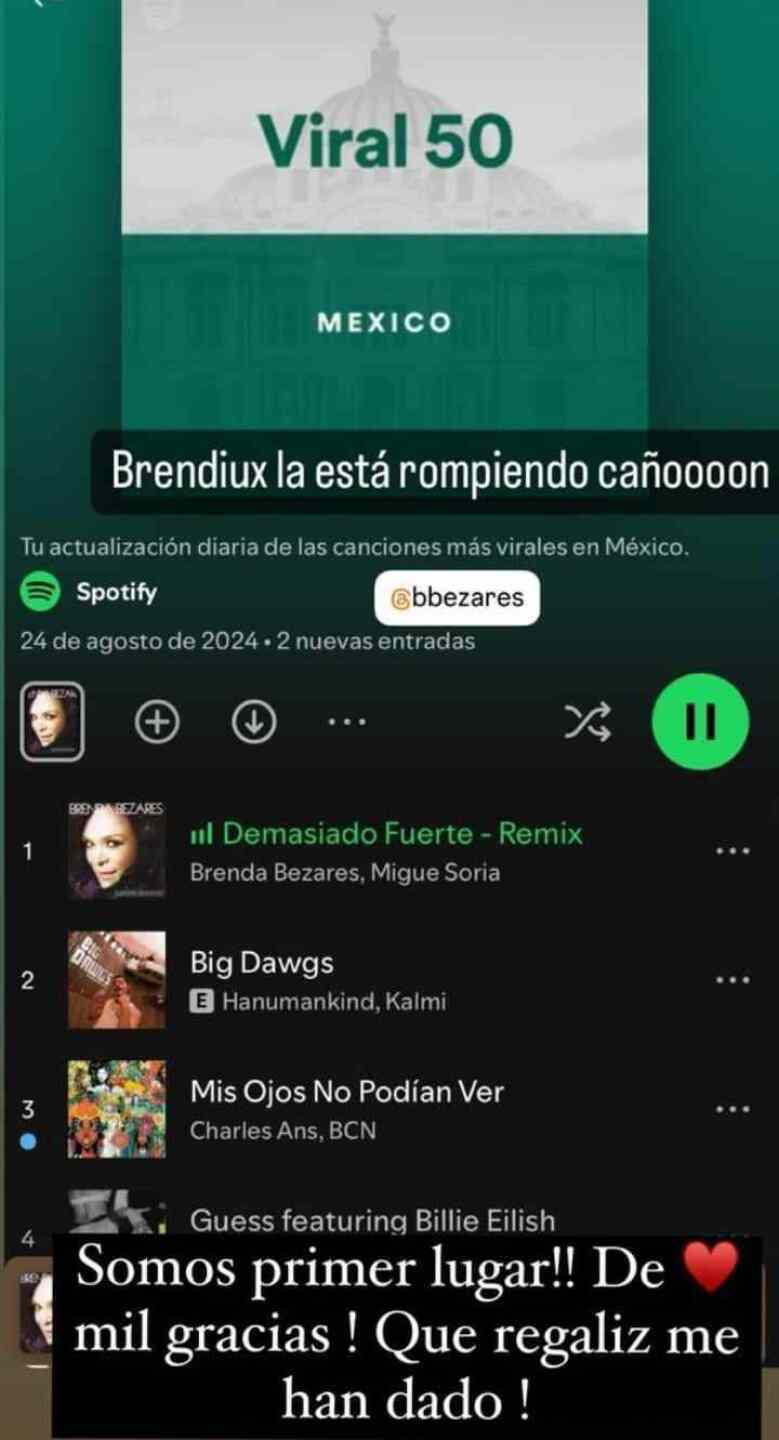Pause the currently playing song
The width and height of the screenshot is (779, 1440).
point(700,721)
